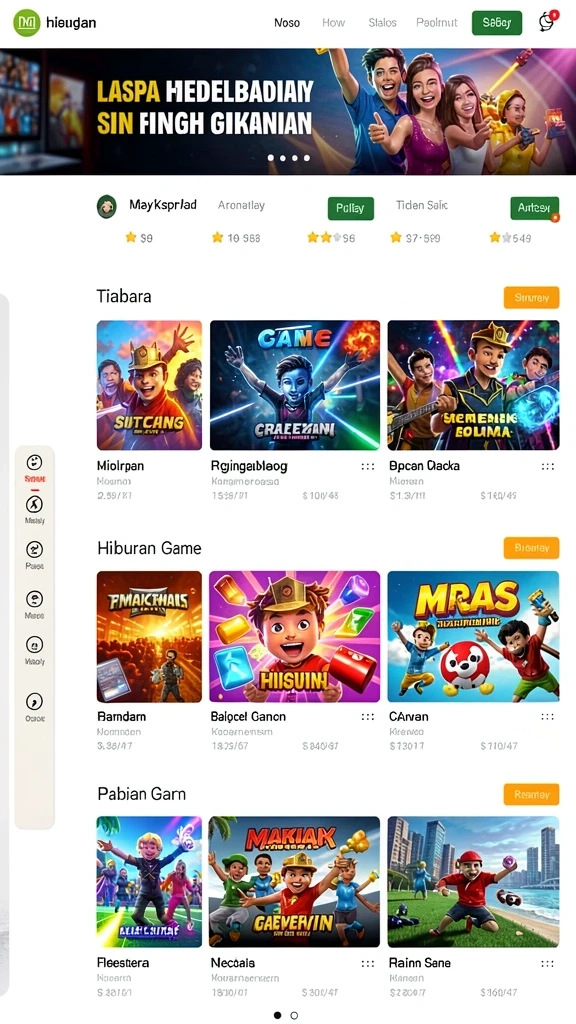Go to second page dot at bottom
The height and width of the screenshot is (1024, 576).
[x=294, y=1016]
